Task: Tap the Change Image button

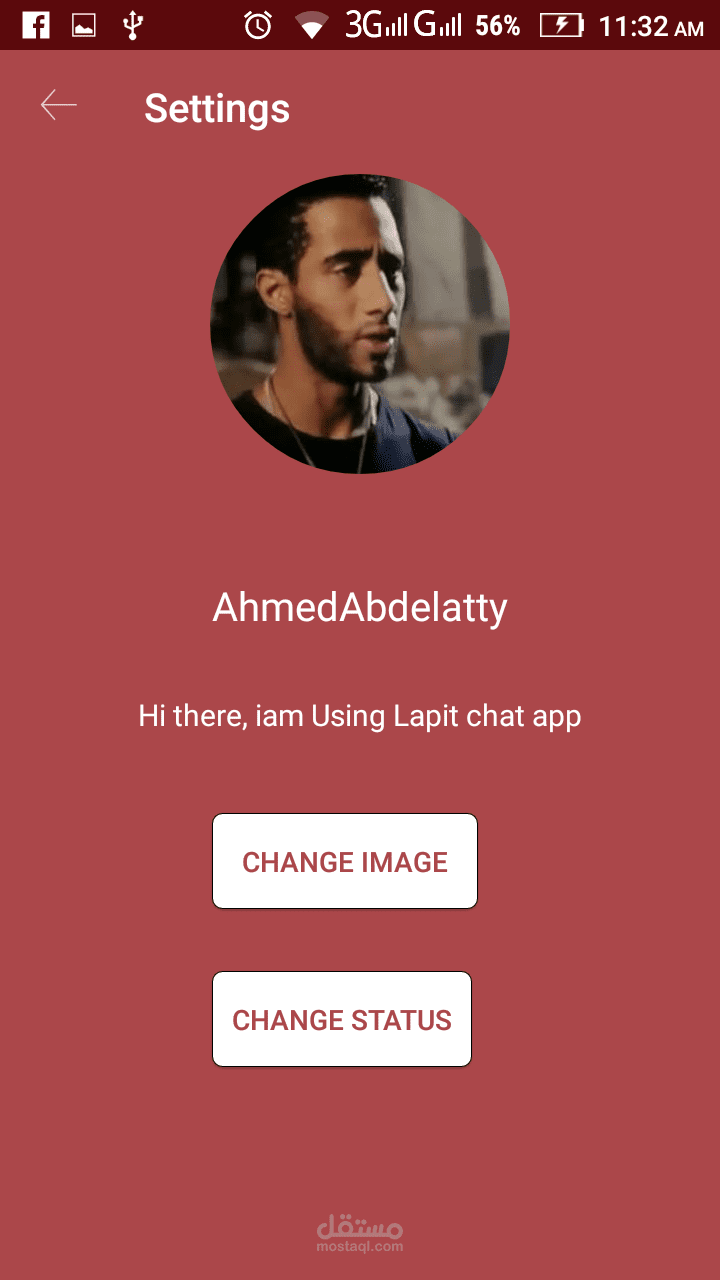Action: [x=344, y=861]
